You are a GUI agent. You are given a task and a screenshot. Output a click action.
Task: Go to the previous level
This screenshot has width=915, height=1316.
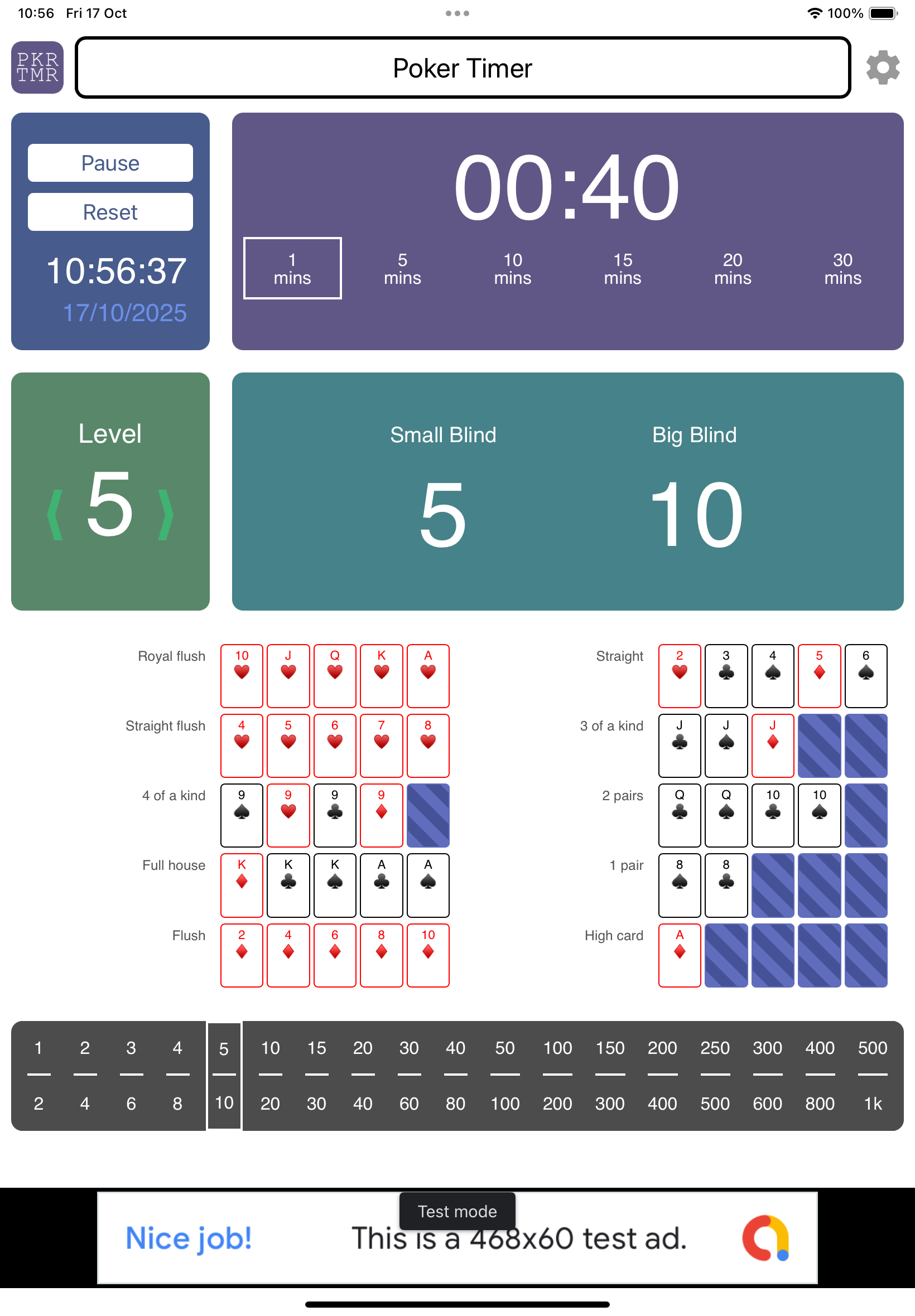pyautogui.click(x=55, y=514)
